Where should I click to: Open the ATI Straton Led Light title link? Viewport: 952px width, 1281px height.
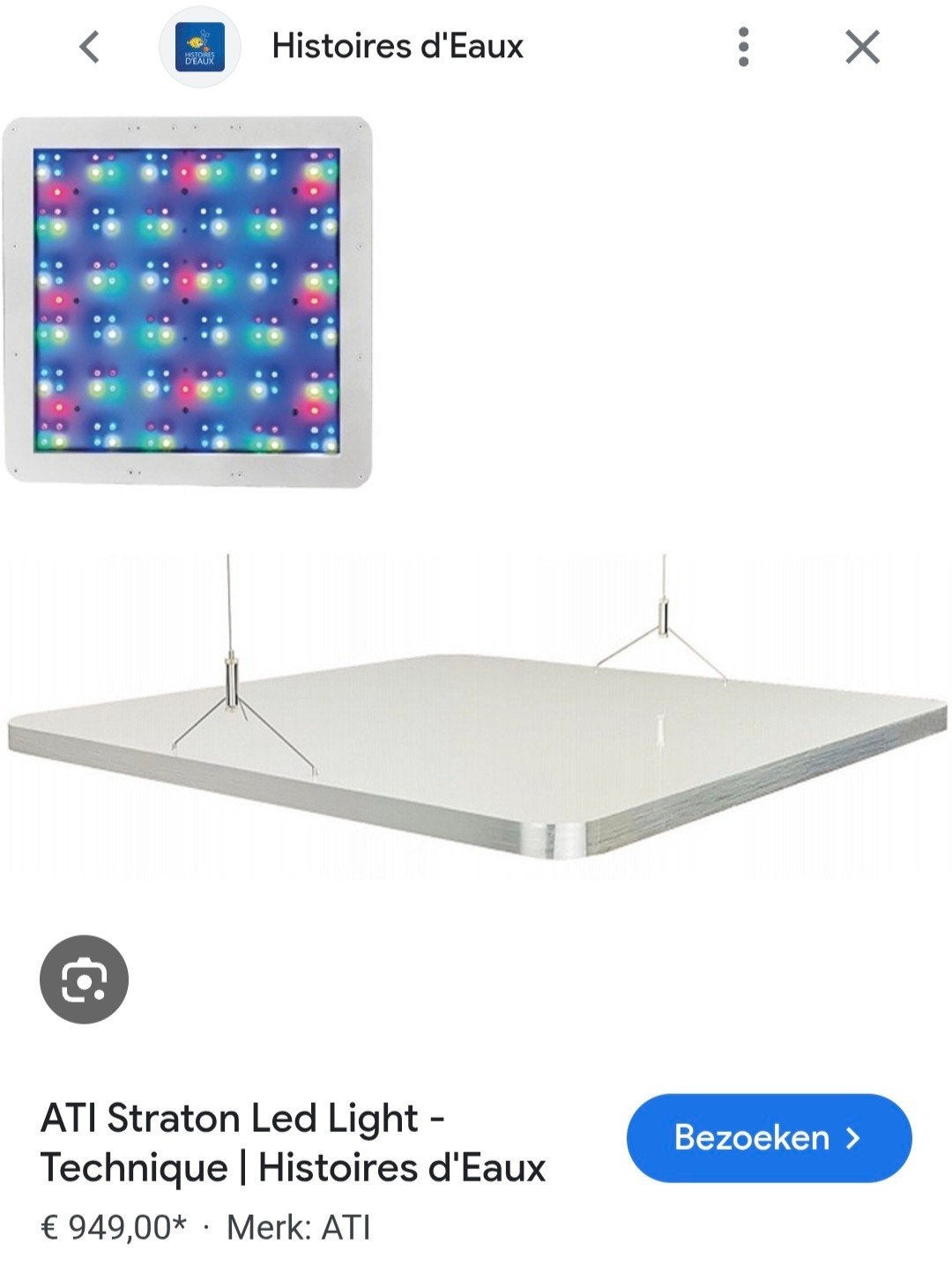[x=293, y=1143]
